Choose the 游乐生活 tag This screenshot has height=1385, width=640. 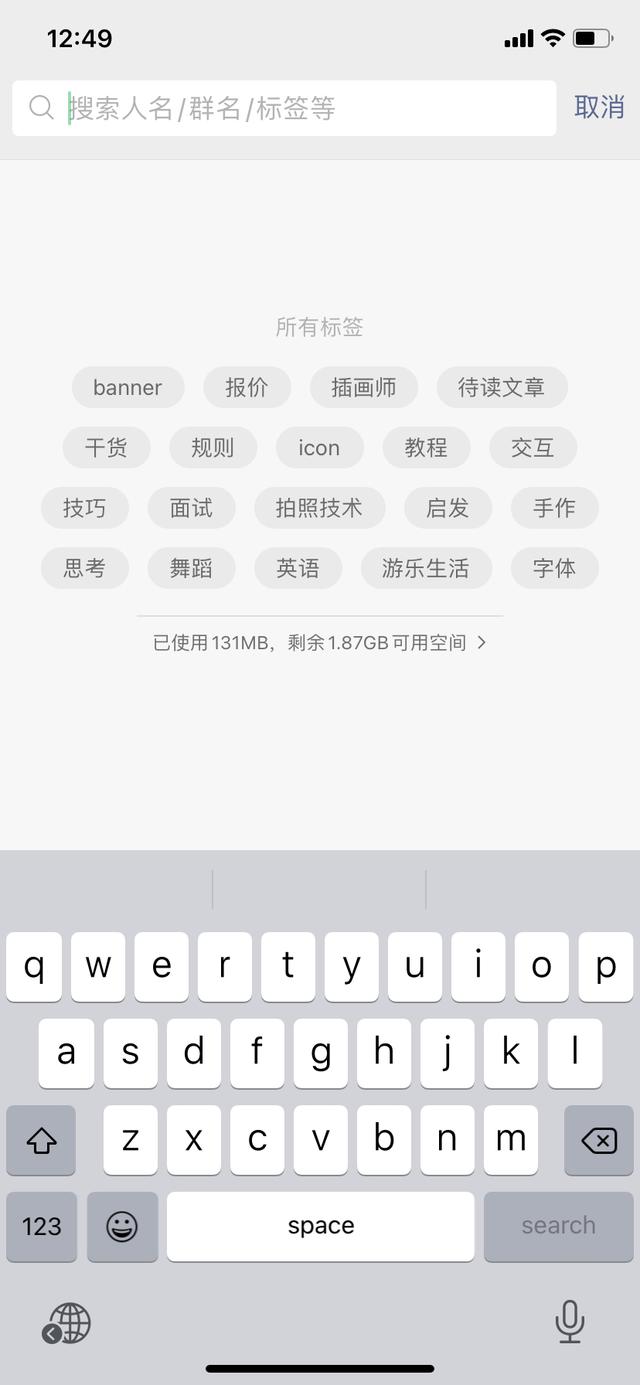[426, 568]
